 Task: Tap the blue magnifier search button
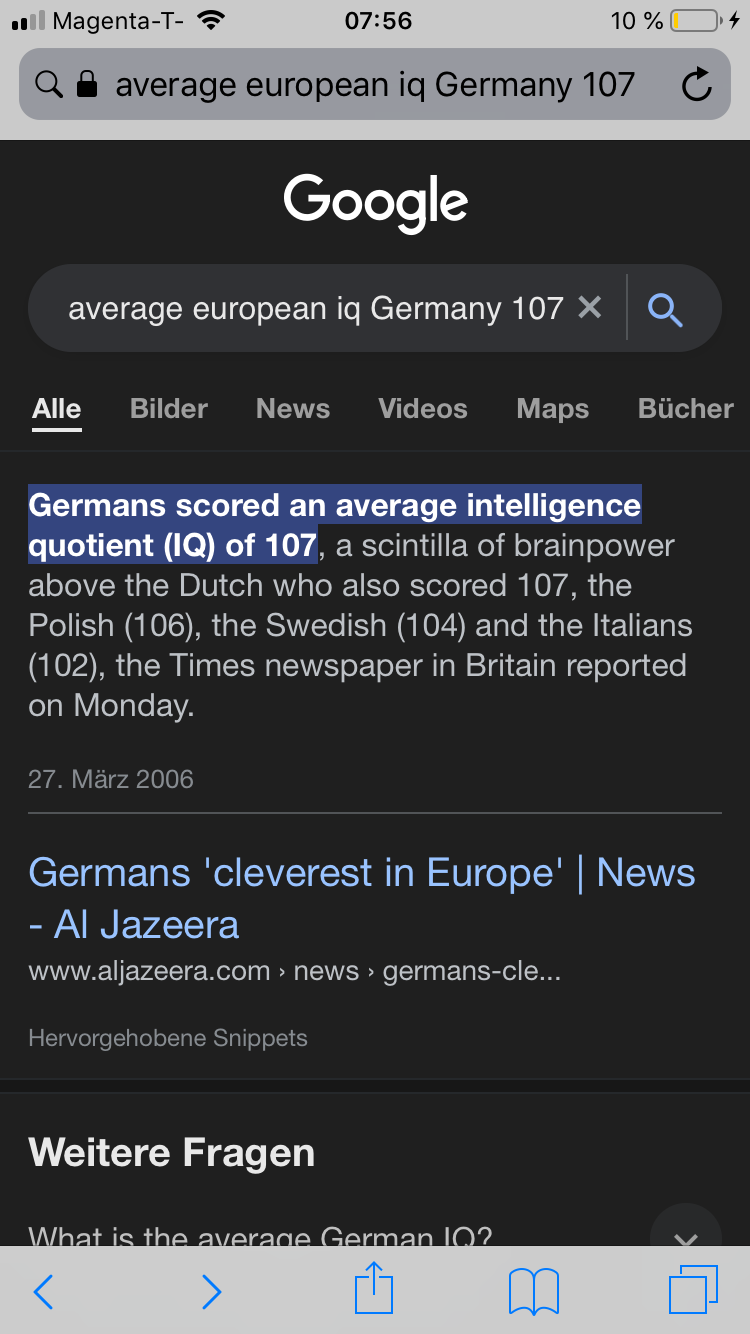[665, 309]
